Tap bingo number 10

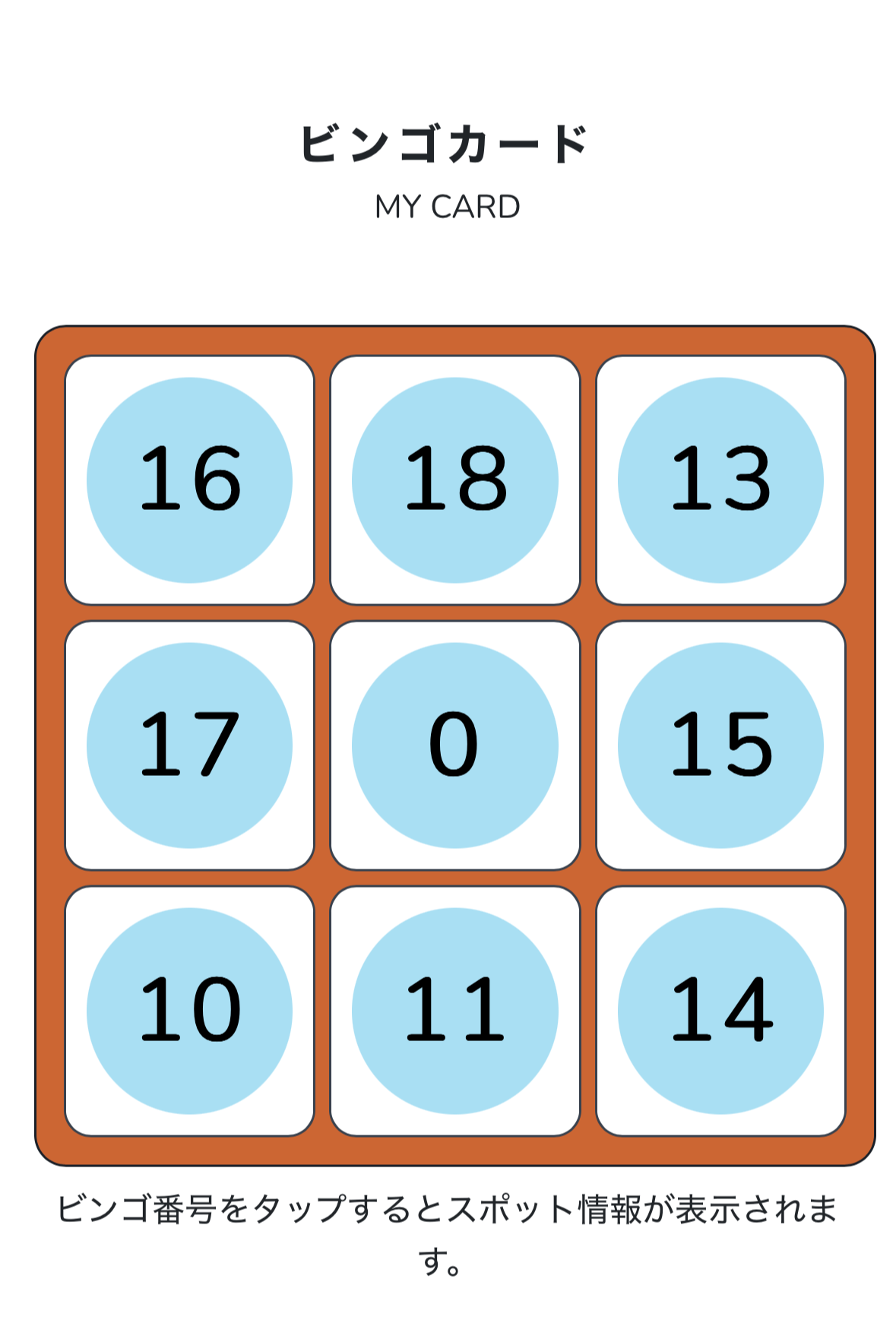tap(189, 1011)
